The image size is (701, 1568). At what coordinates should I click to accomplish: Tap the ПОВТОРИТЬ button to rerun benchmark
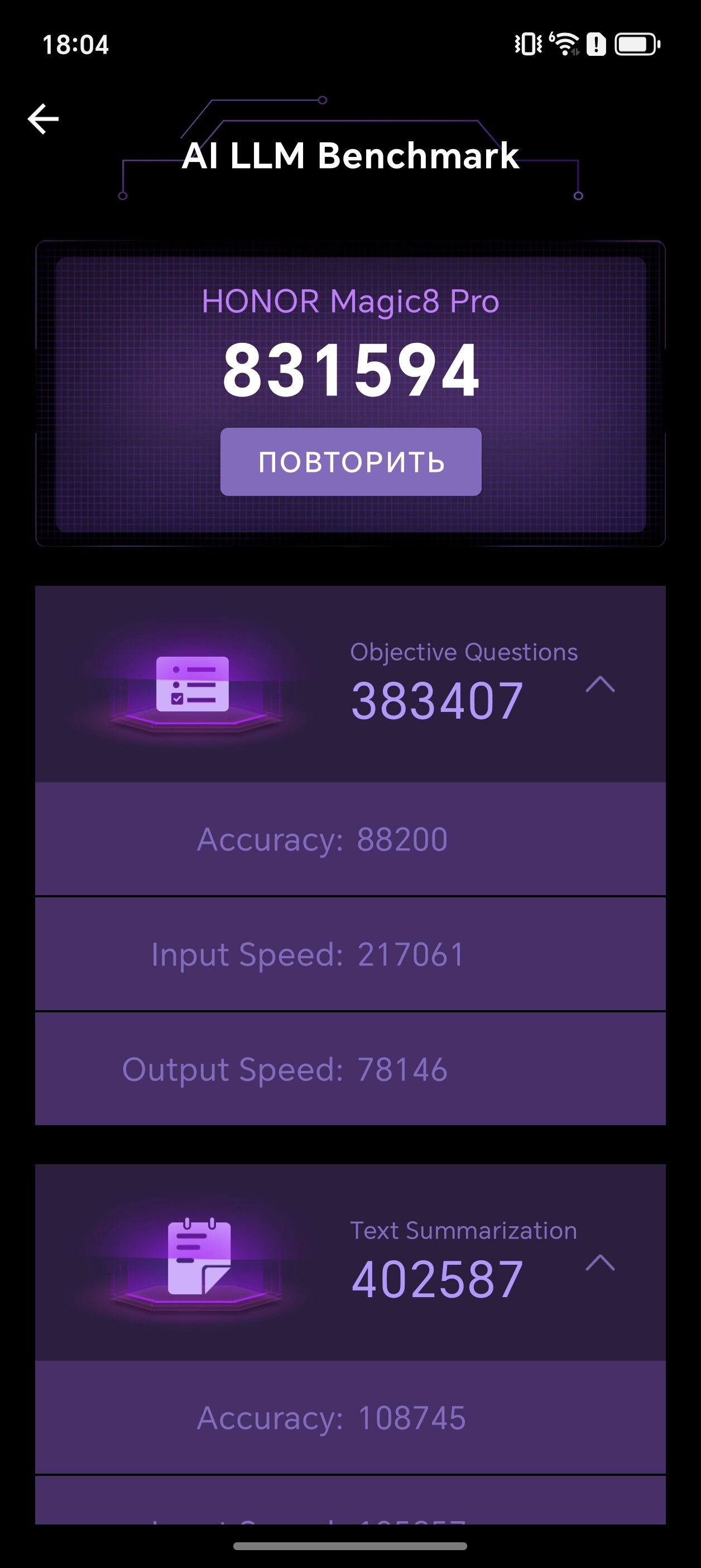click(350, 461)
